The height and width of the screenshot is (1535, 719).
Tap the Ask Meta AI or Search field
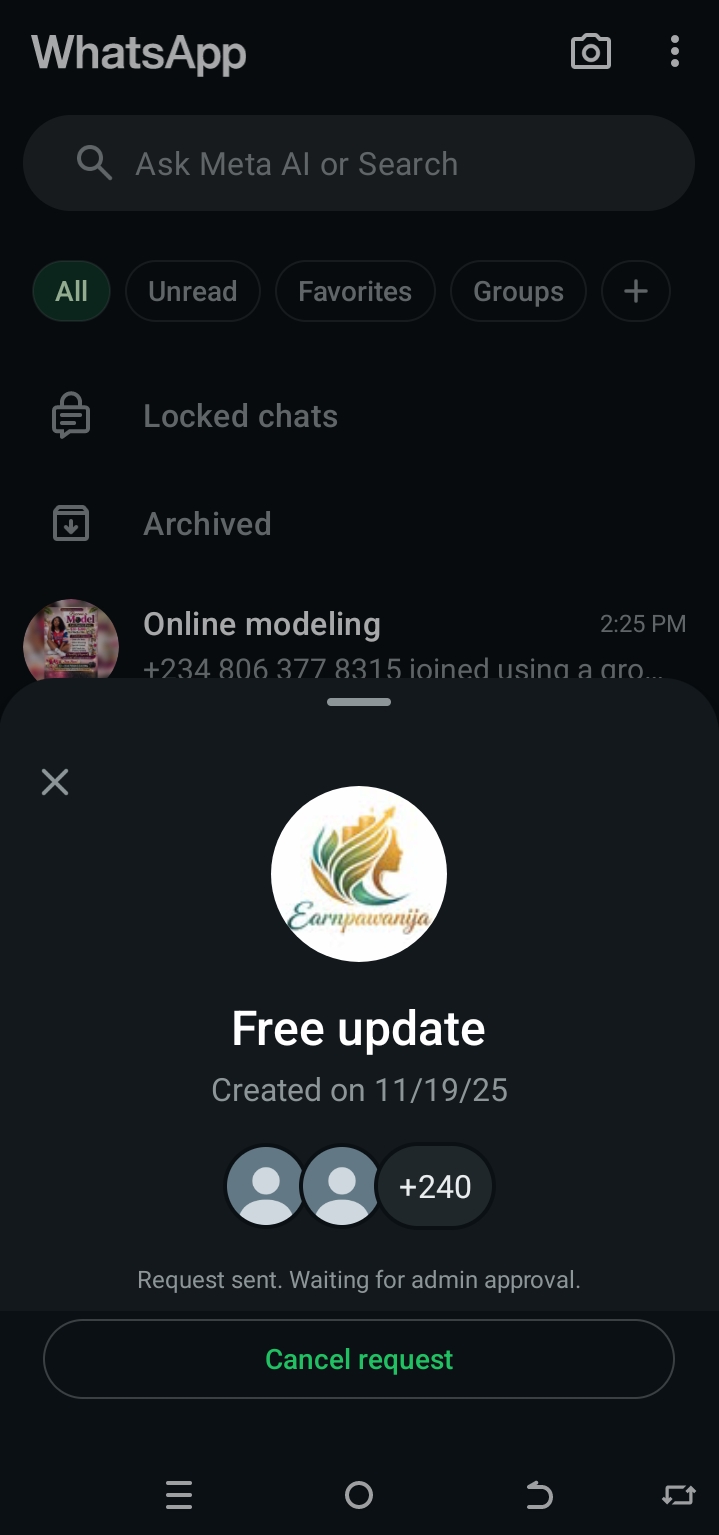click(x=359, y=164)
